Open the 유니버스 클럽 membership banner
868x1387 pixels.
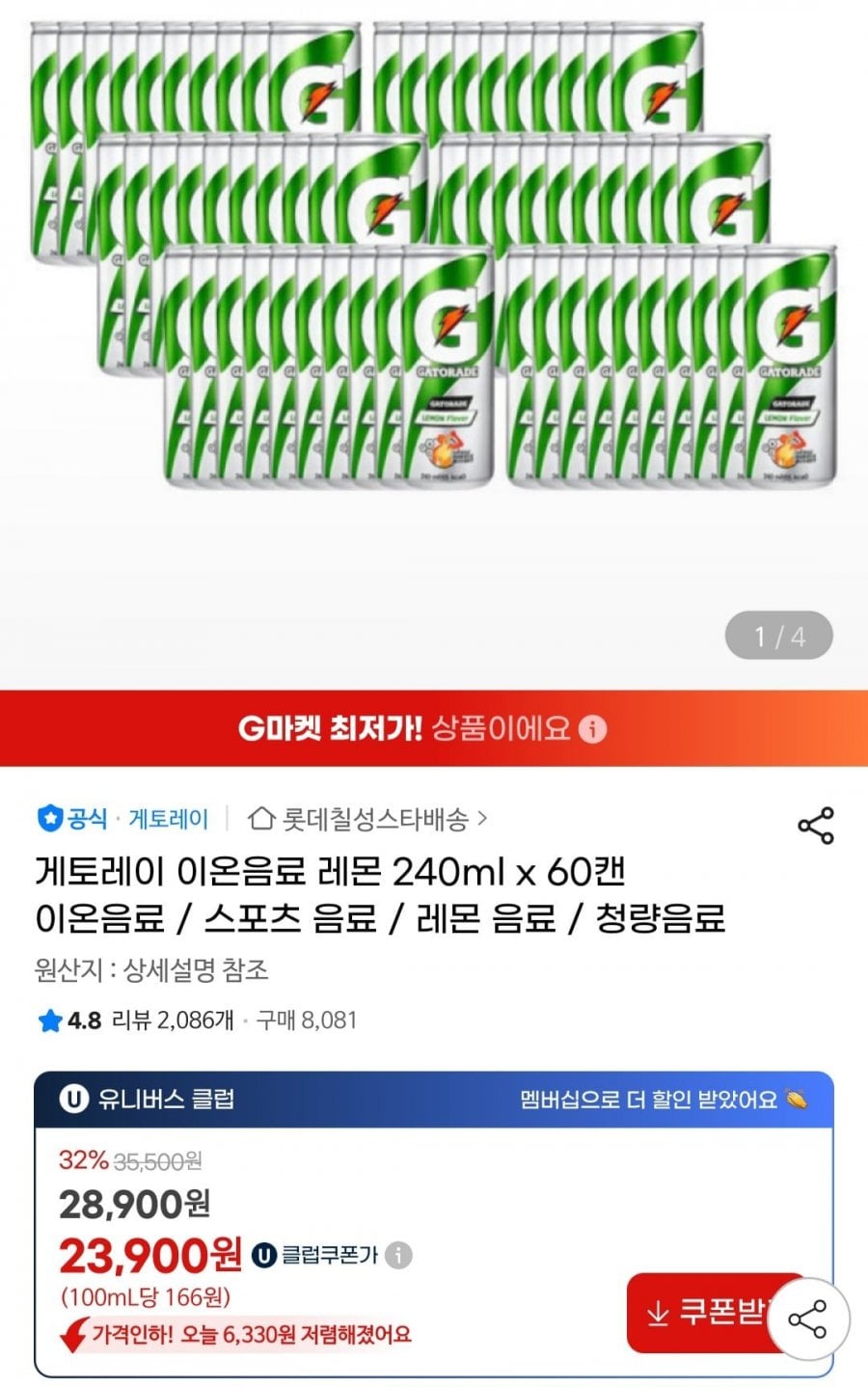[434, 1099]
